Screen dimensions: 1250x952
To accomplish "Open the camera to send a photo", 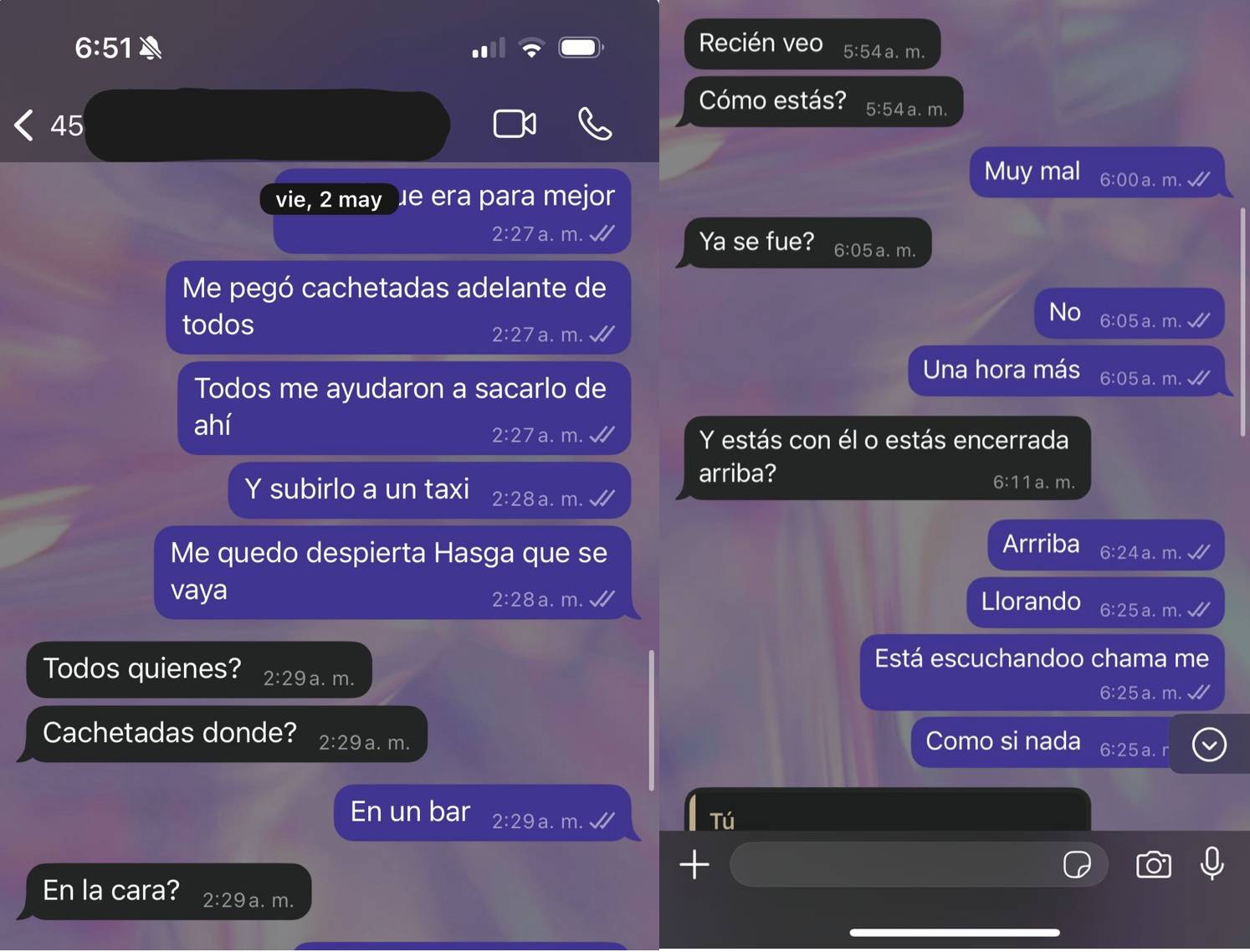I will 1153,864.
